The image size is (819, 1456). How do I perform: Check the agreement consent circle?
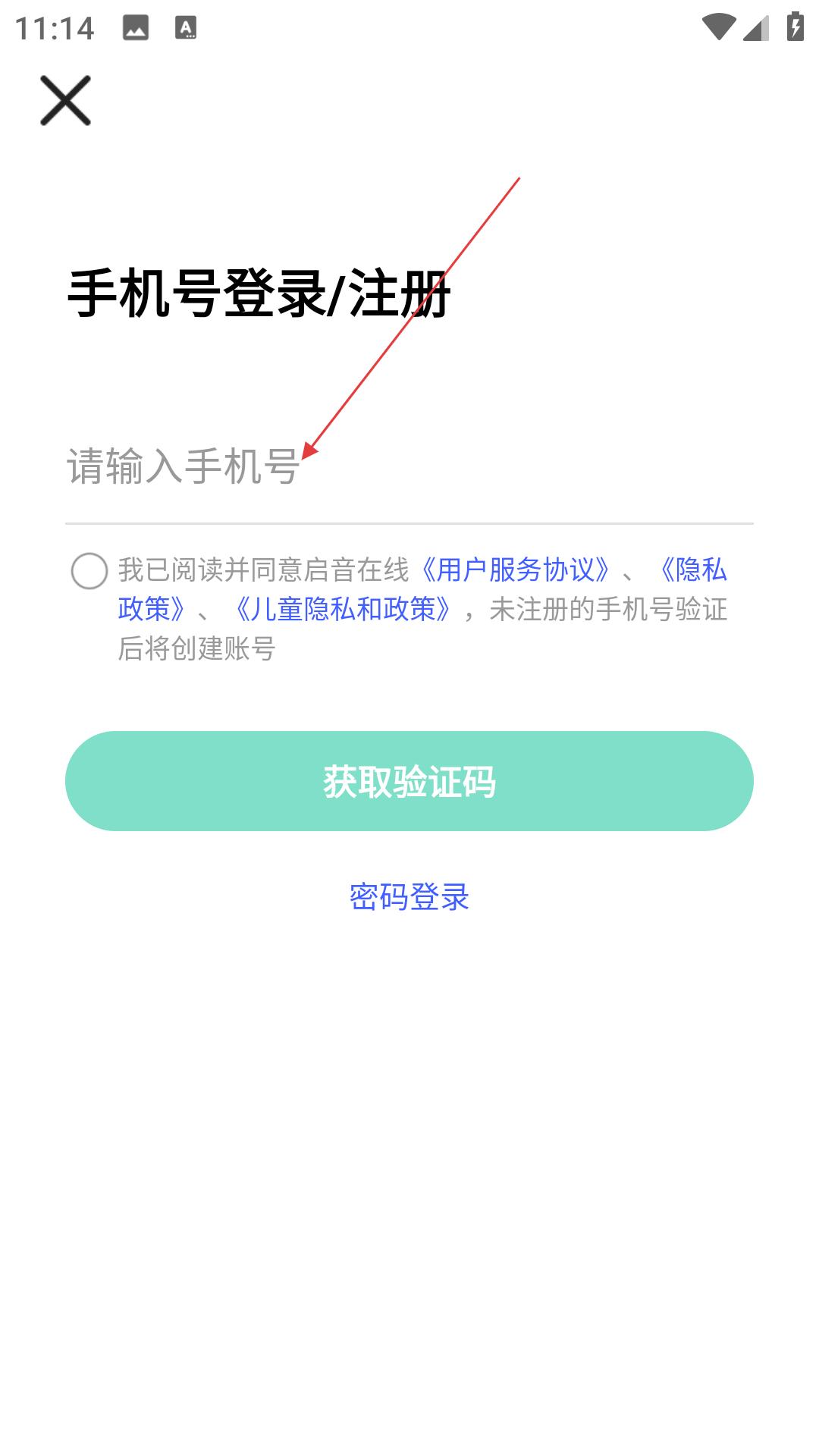(89, 571)
